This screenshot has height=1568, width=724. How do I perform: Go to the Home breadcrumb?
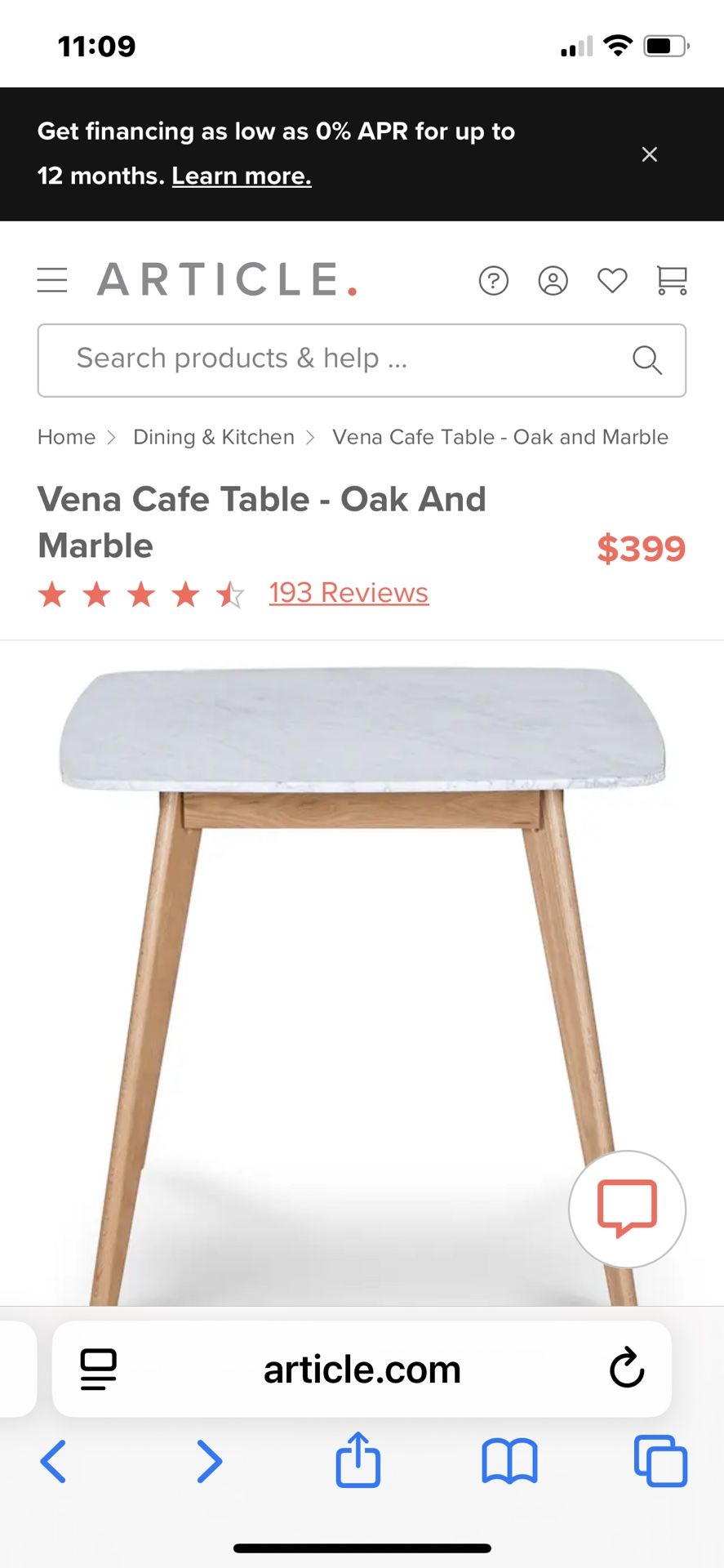66,438
